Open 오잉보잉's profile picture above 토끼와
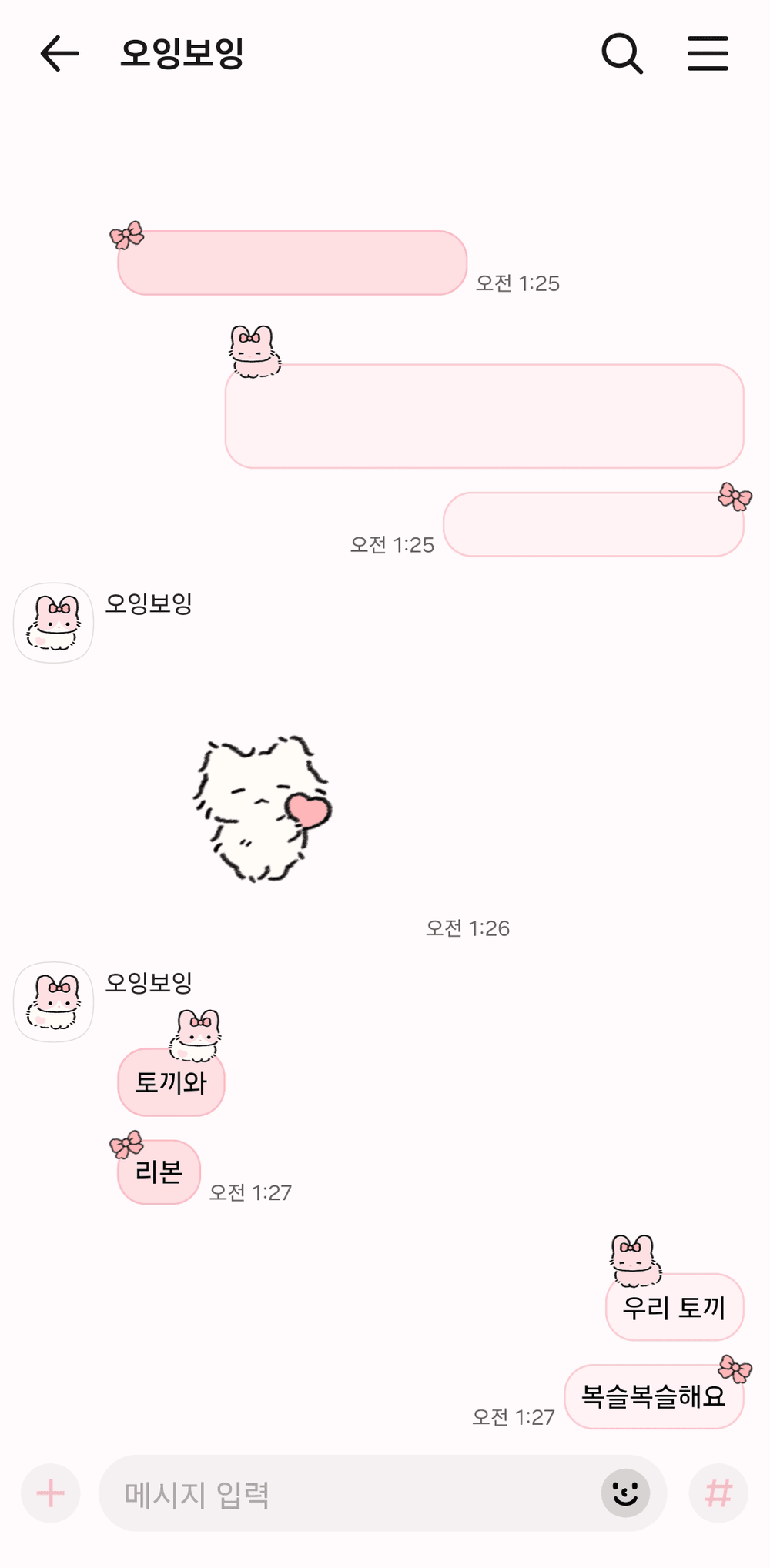 pyautogui.click(x=53, y=1002)
